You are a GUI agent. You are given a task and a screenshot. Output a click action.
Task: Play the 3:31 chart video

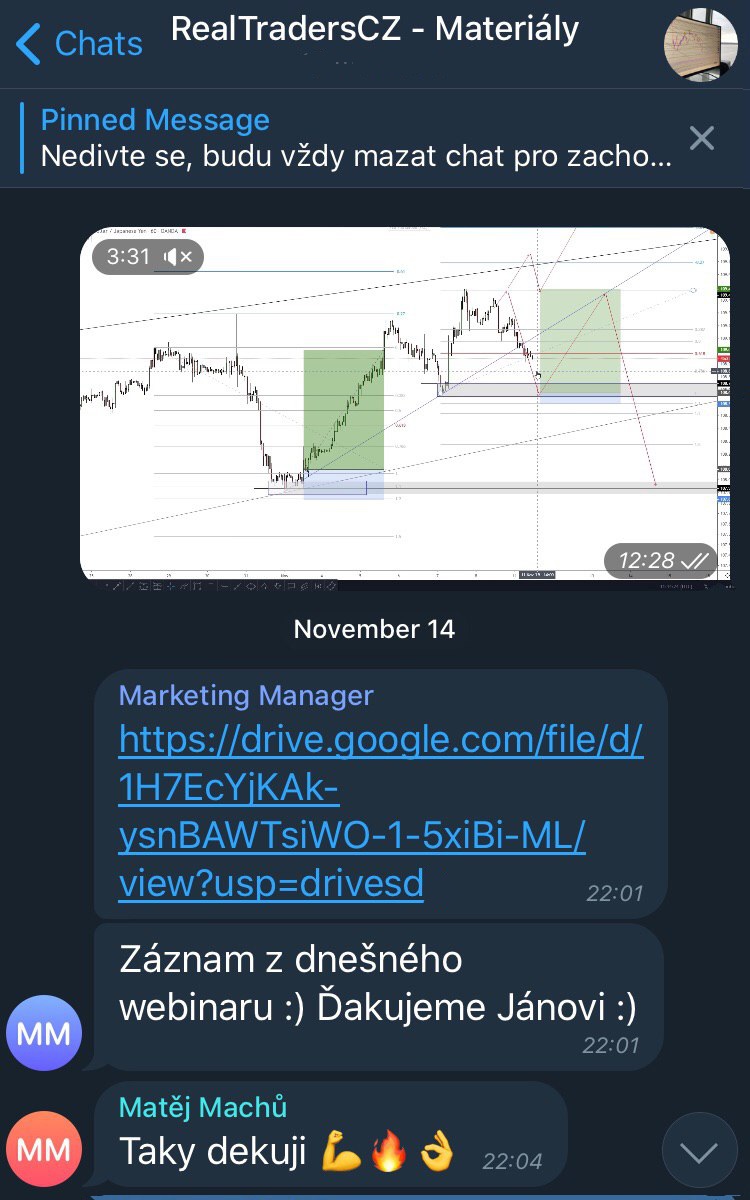coord(400,405)
